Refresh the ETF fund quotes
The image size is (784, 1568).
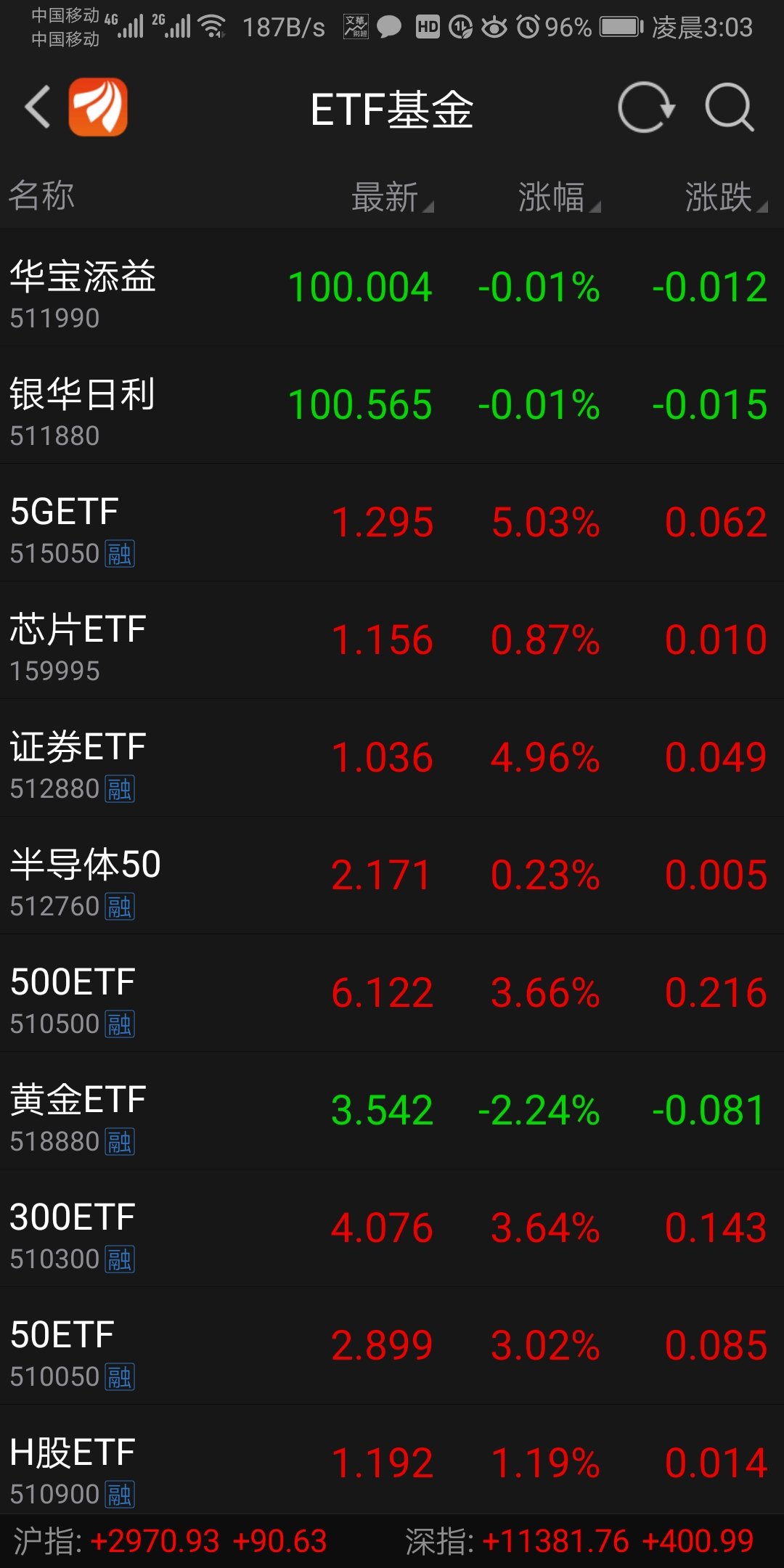point(645,108)
